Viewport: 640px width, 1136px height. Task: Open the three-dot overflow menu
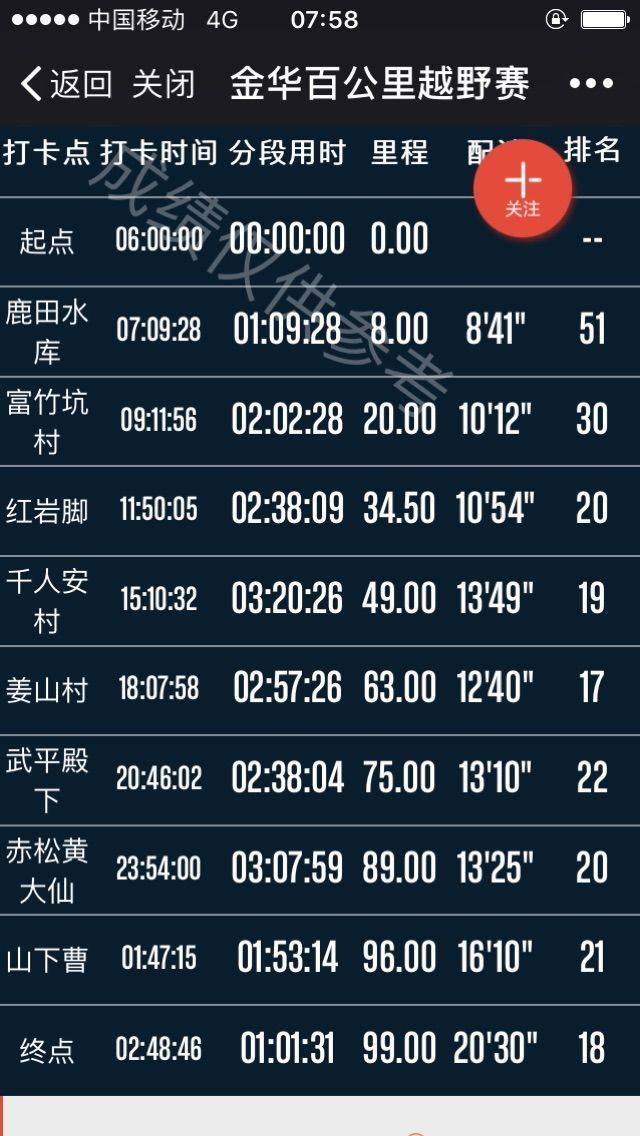[x=590, y=84]
